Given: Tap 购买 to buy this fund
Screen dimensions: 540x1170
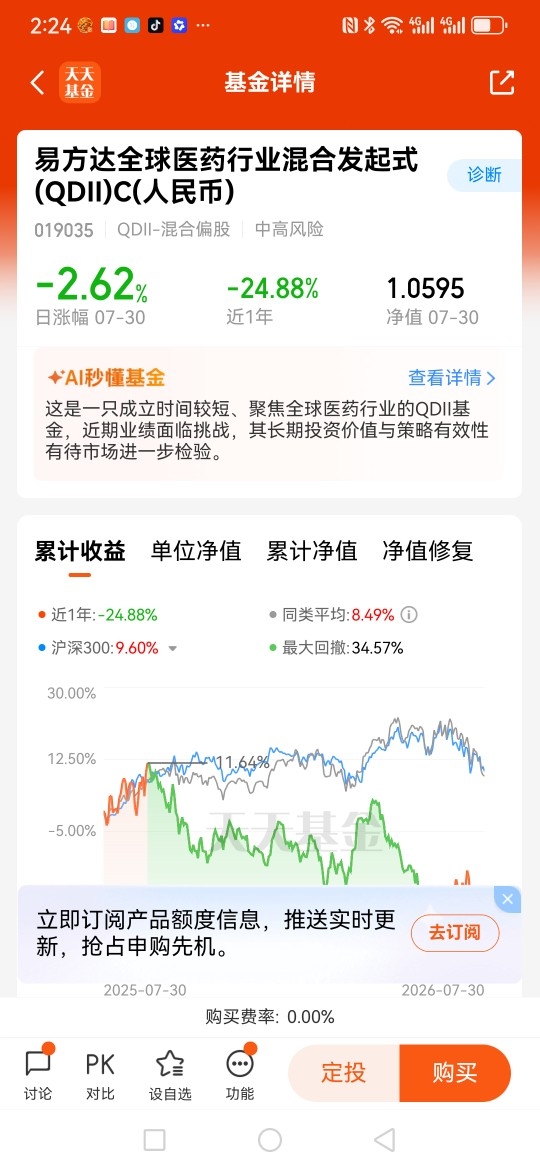Looking at the screenshot, I should point(455,1073).
